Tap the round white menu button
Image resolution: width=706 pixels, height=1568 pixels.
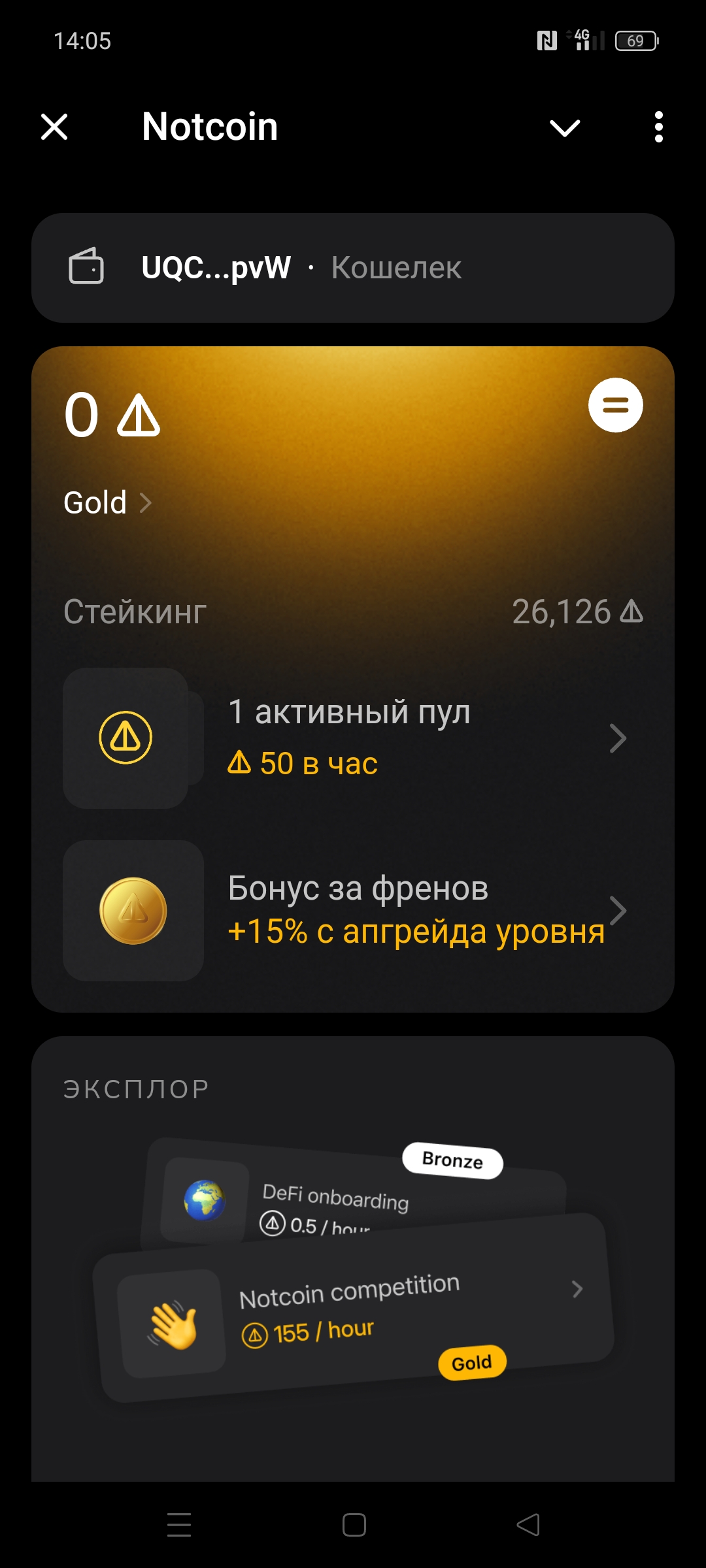pos(615,405)
